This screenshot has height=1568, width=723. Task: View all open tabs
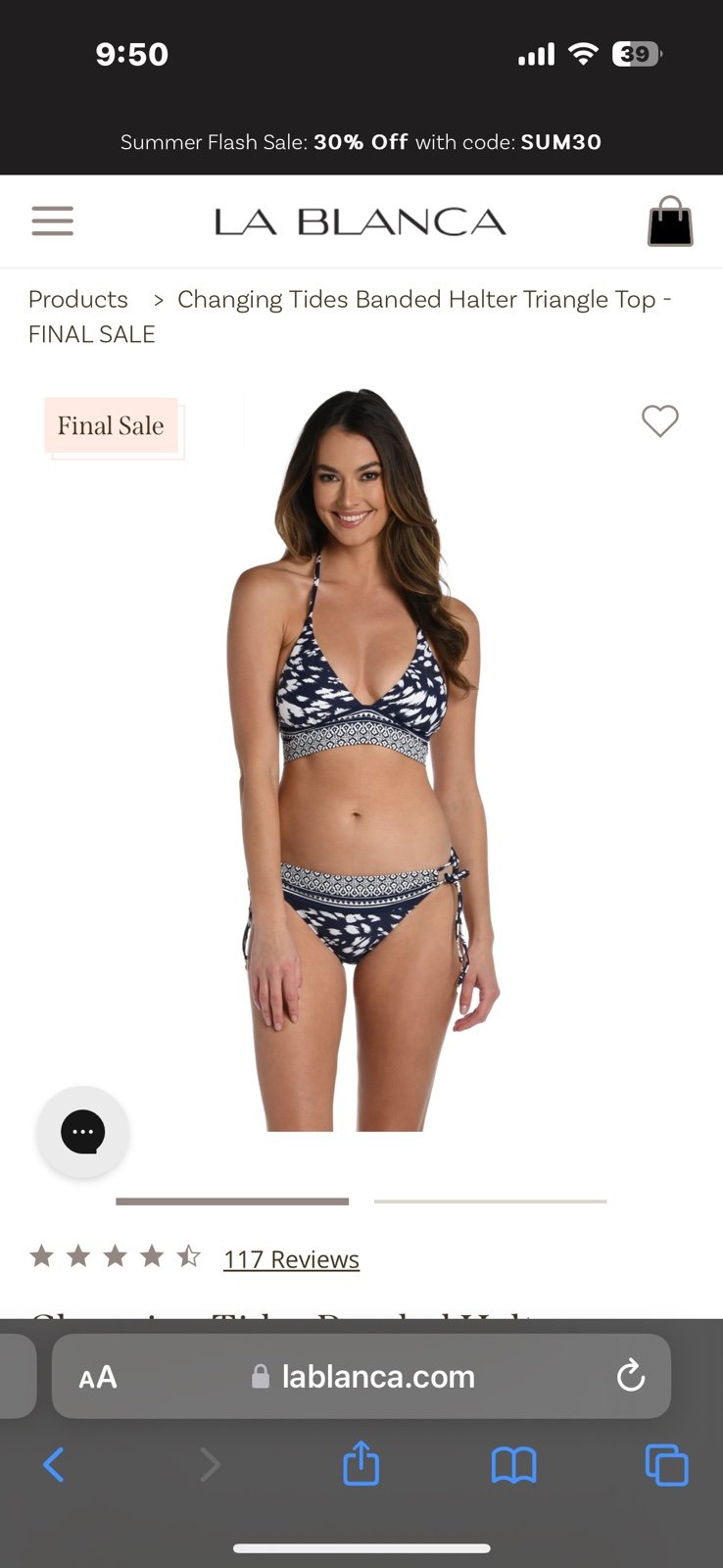pyautogui.click(x=666, y=1465)
